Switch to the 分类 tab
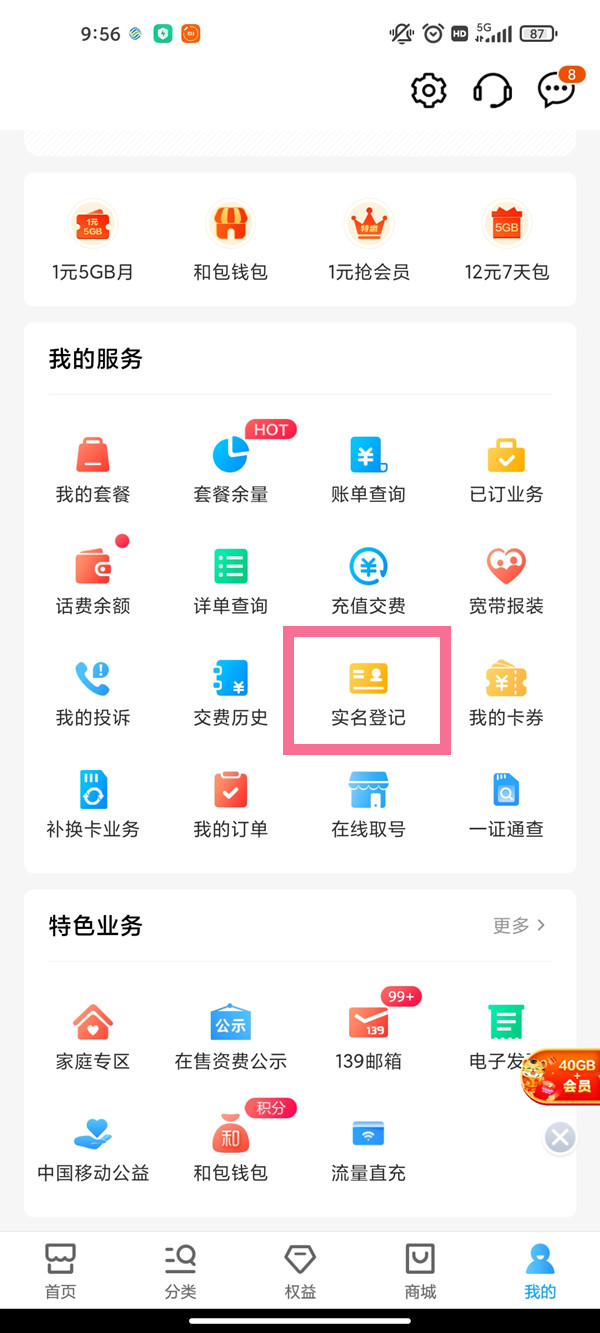 [180, 1271]
